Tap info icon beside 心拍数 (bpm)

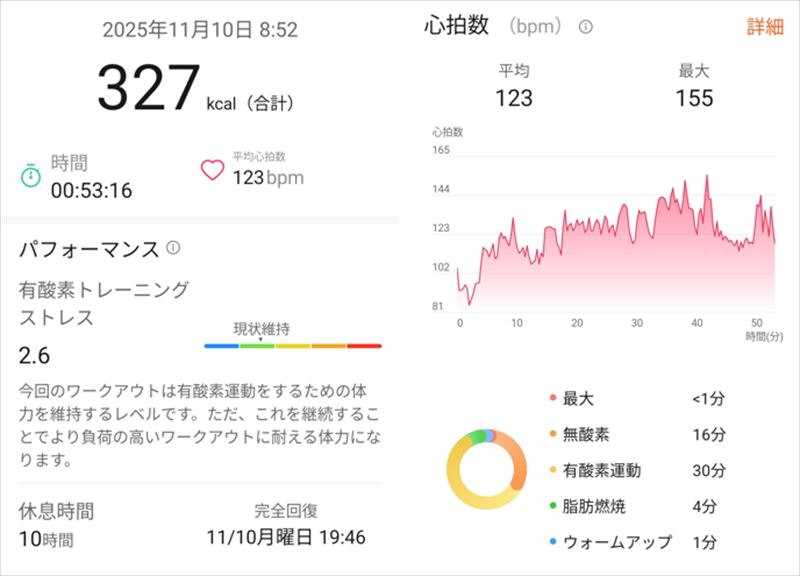click(586, 27)
